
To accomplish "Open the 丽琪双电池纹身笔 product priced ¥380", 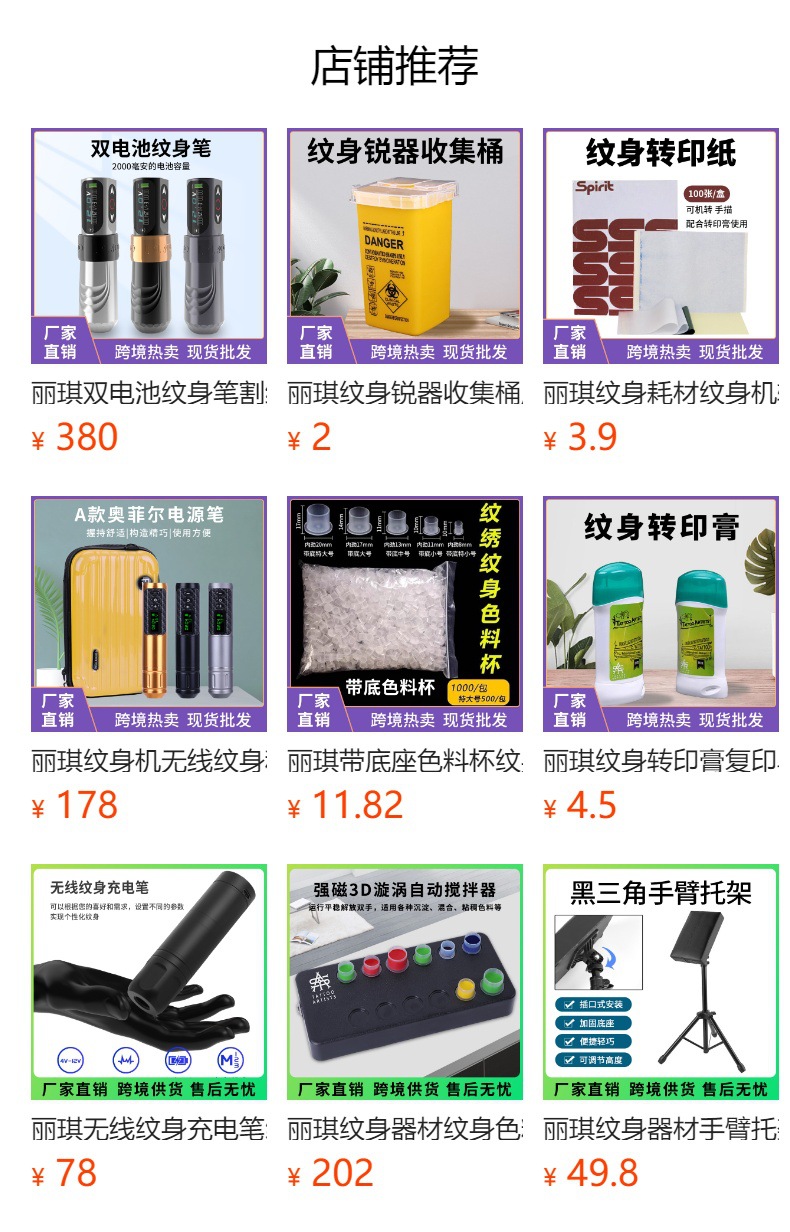I will tap(149, 246).
